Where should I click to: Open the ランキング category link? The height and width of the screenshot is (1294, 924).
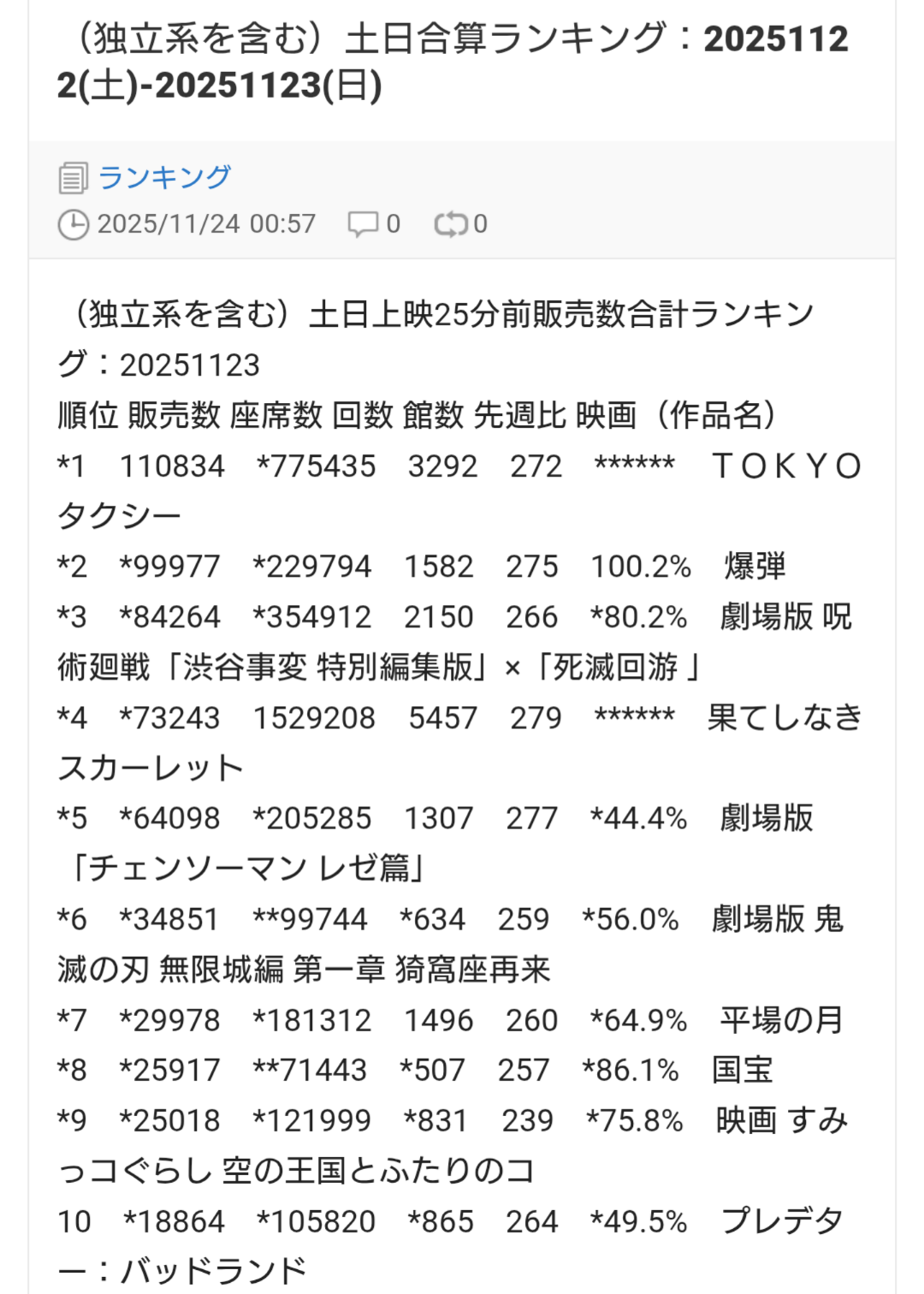click(x=164, y=177)
